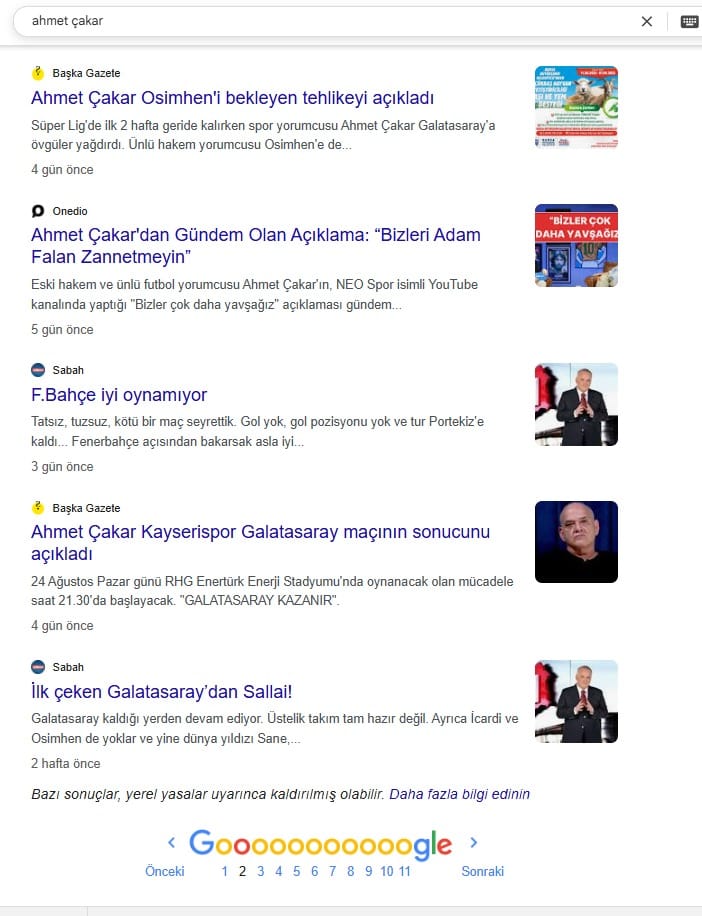This screenshot has height=916, width=702.
Task: Go to next page via Sonraki
Action: pyautogui.click(x=482, y=871)
